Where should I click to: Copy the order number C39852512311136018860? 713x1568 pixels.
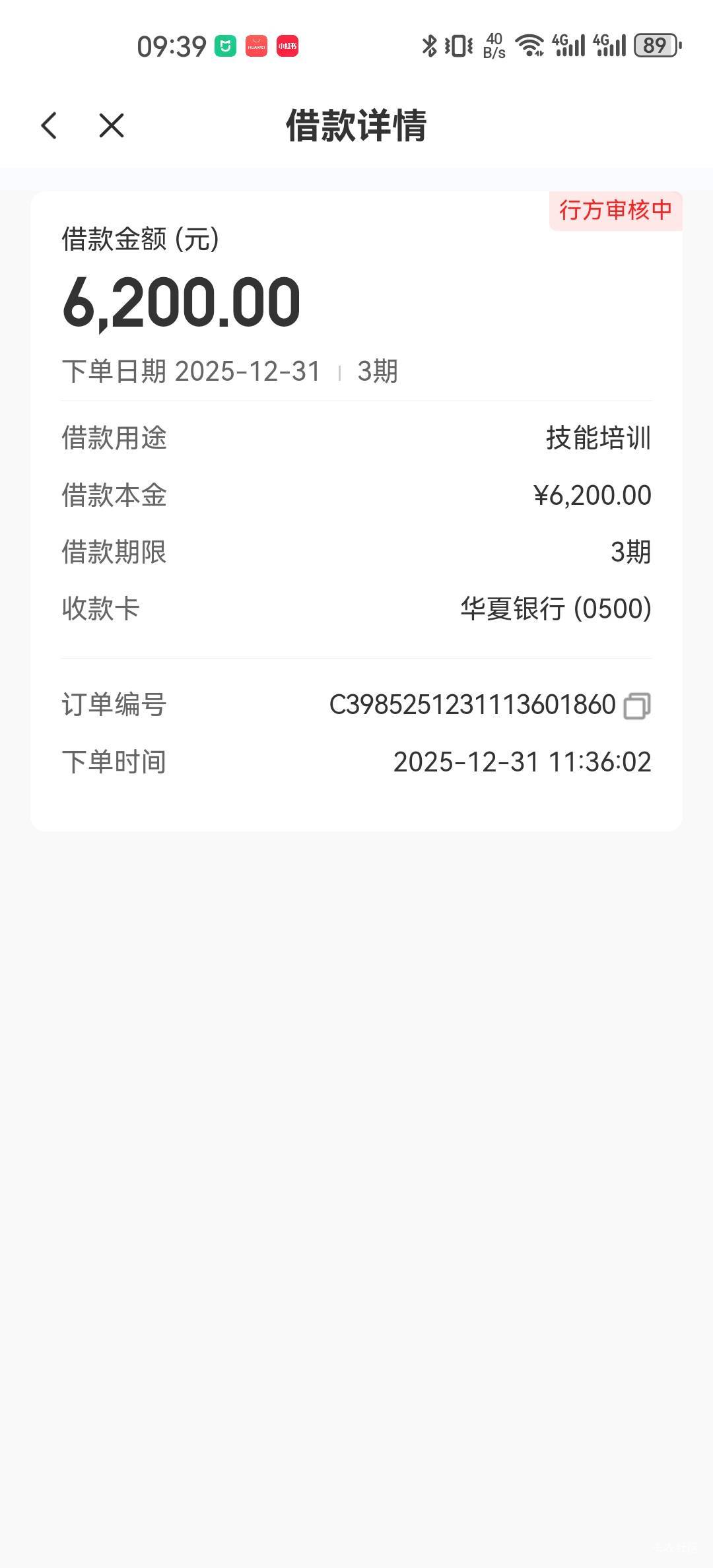(637, 705)
